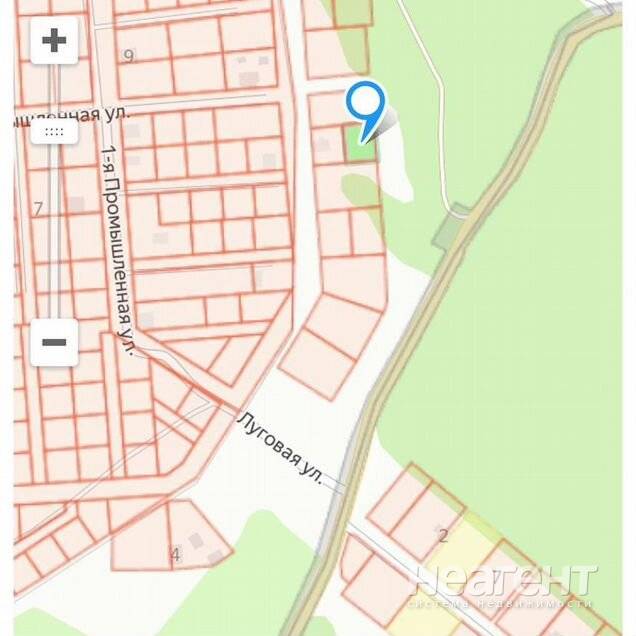Zoom out with the minus button
This screenshot has width=636, height=636.
[54, 342]
